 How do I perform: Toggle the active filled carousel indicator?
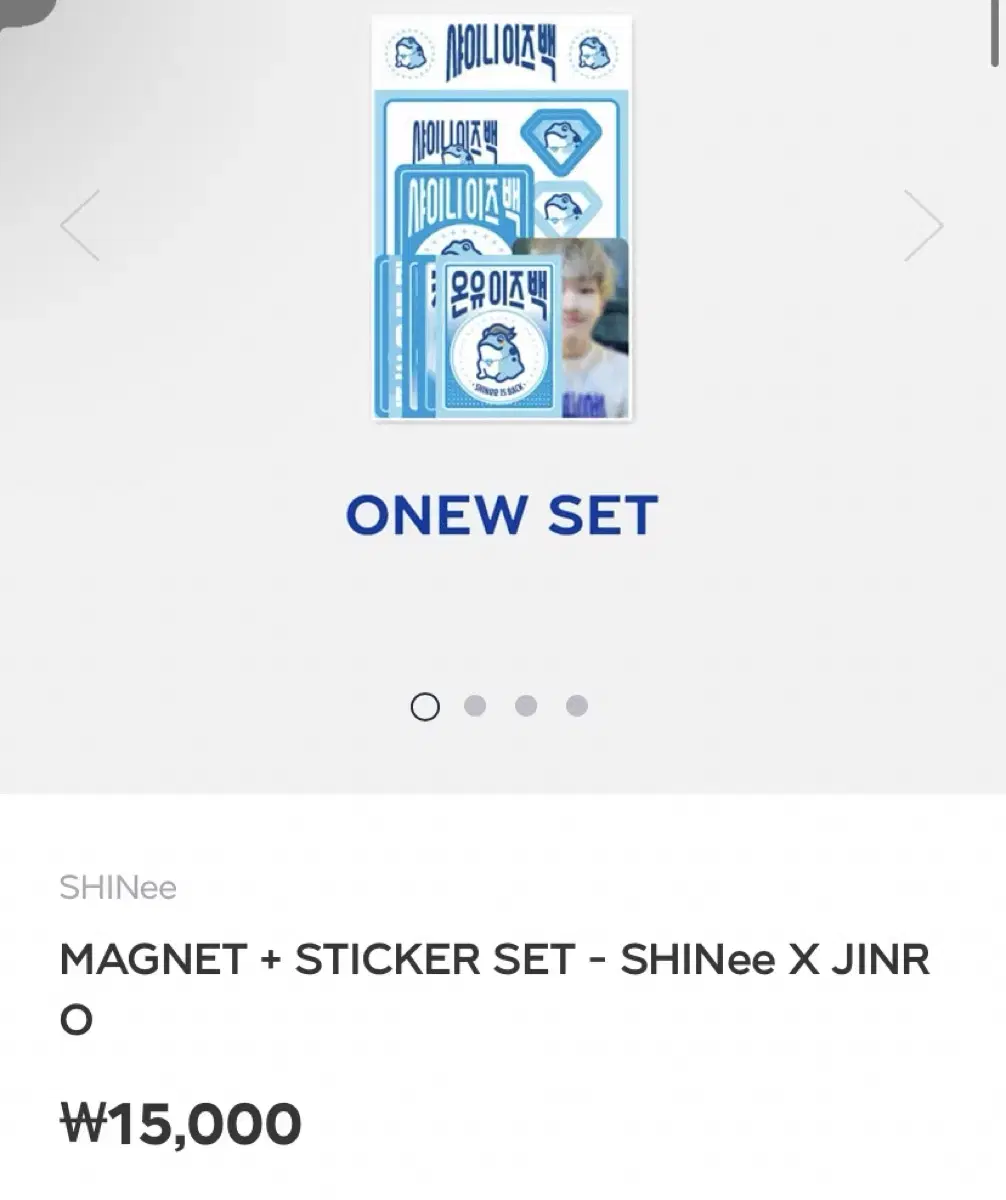point(427,706)
